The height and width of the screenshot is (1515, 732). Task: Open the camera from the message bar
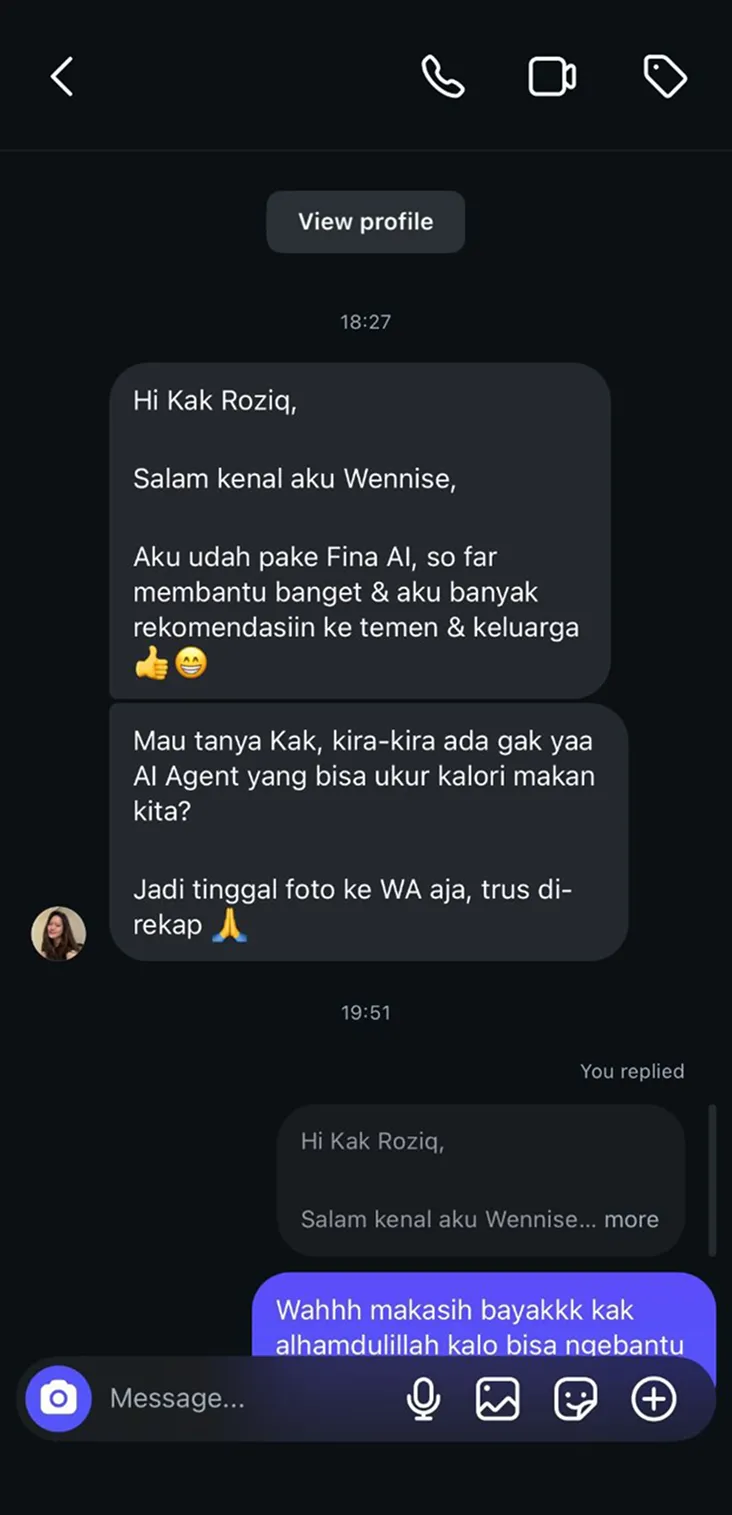(59, 1398)
